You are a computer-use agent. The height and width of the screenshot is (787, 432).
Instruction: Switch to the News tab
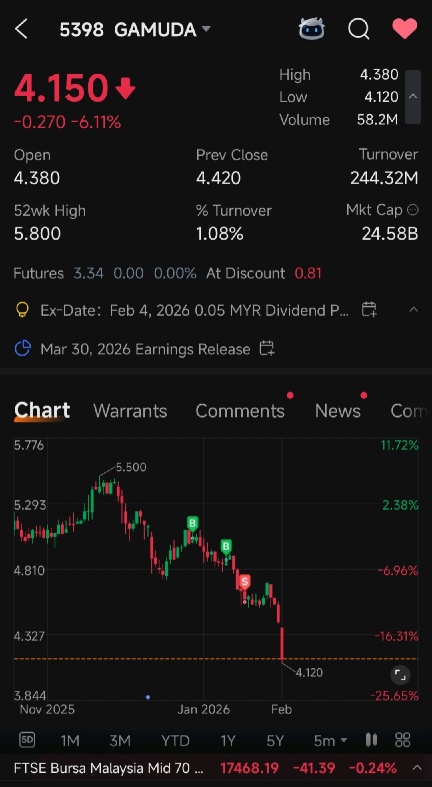click(x=338, y=411)
